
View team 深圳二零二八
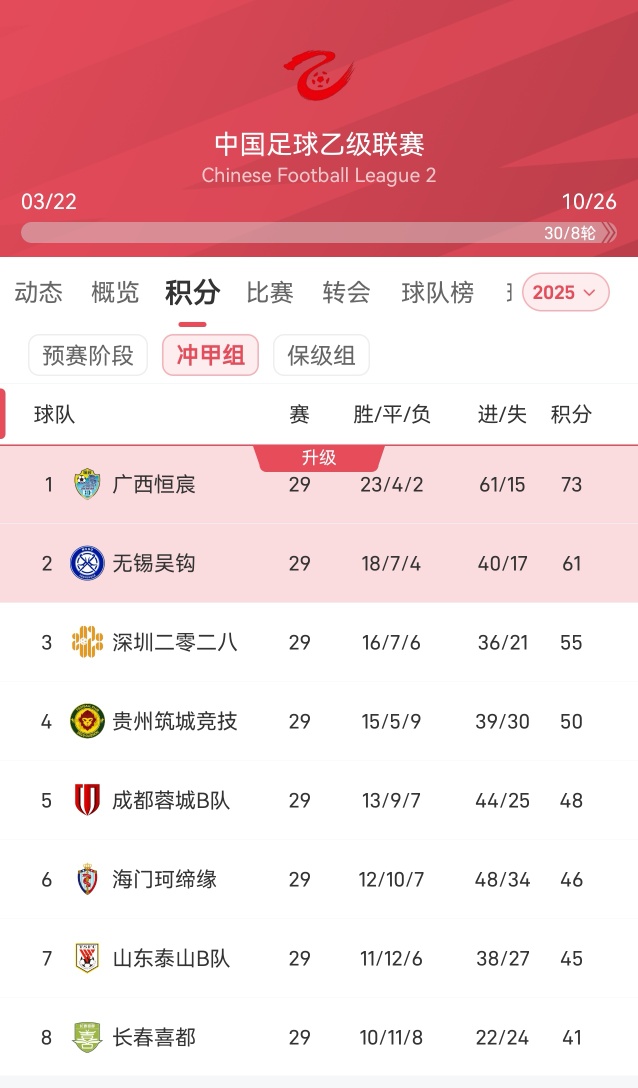point(174,642)
